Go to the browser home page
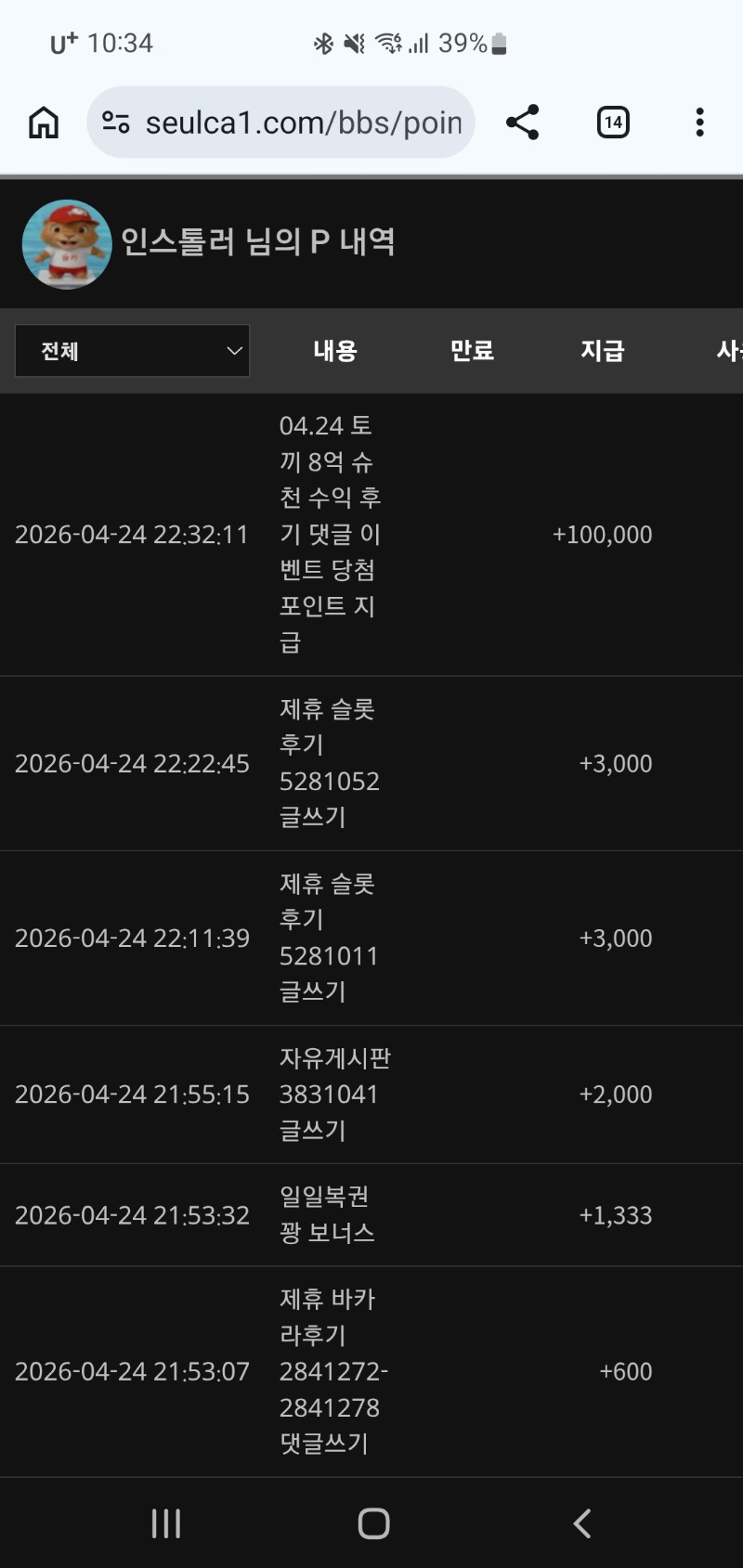This screenshot has width=743, height=1568. pyautogui.click(x=44, y=123)
